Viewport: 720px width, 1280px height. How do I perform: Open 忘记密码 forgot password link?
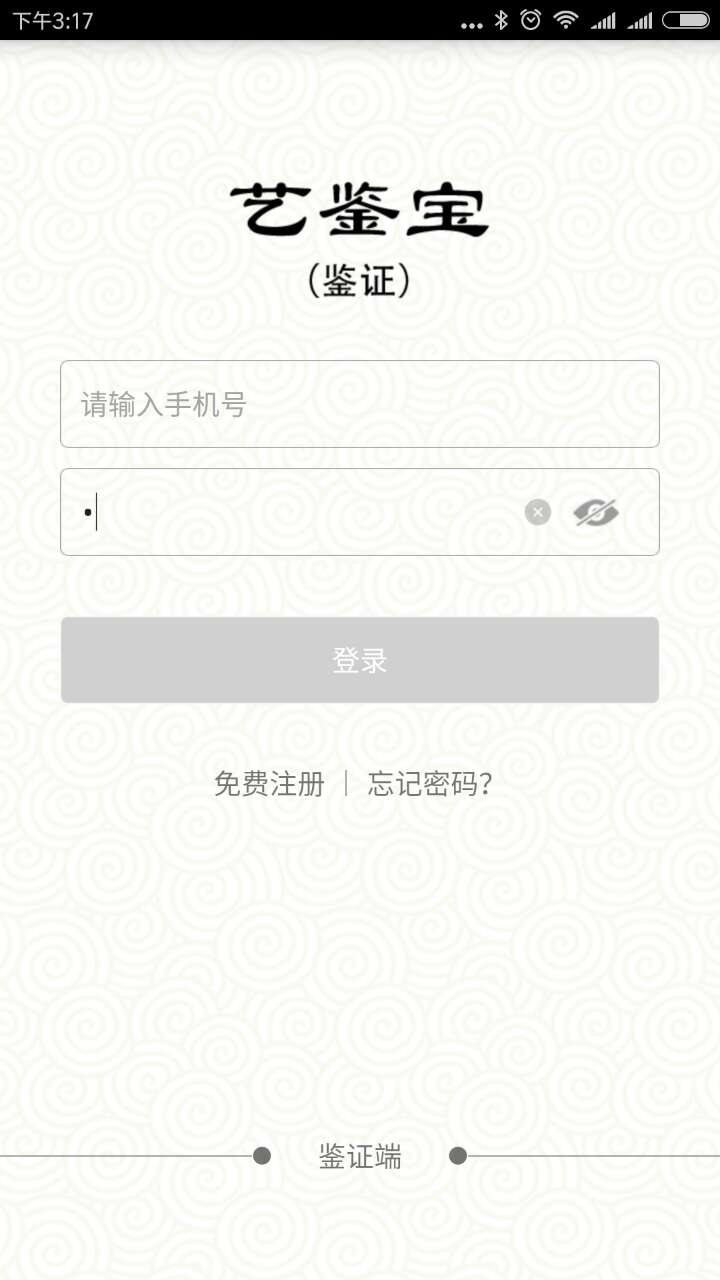430,784
